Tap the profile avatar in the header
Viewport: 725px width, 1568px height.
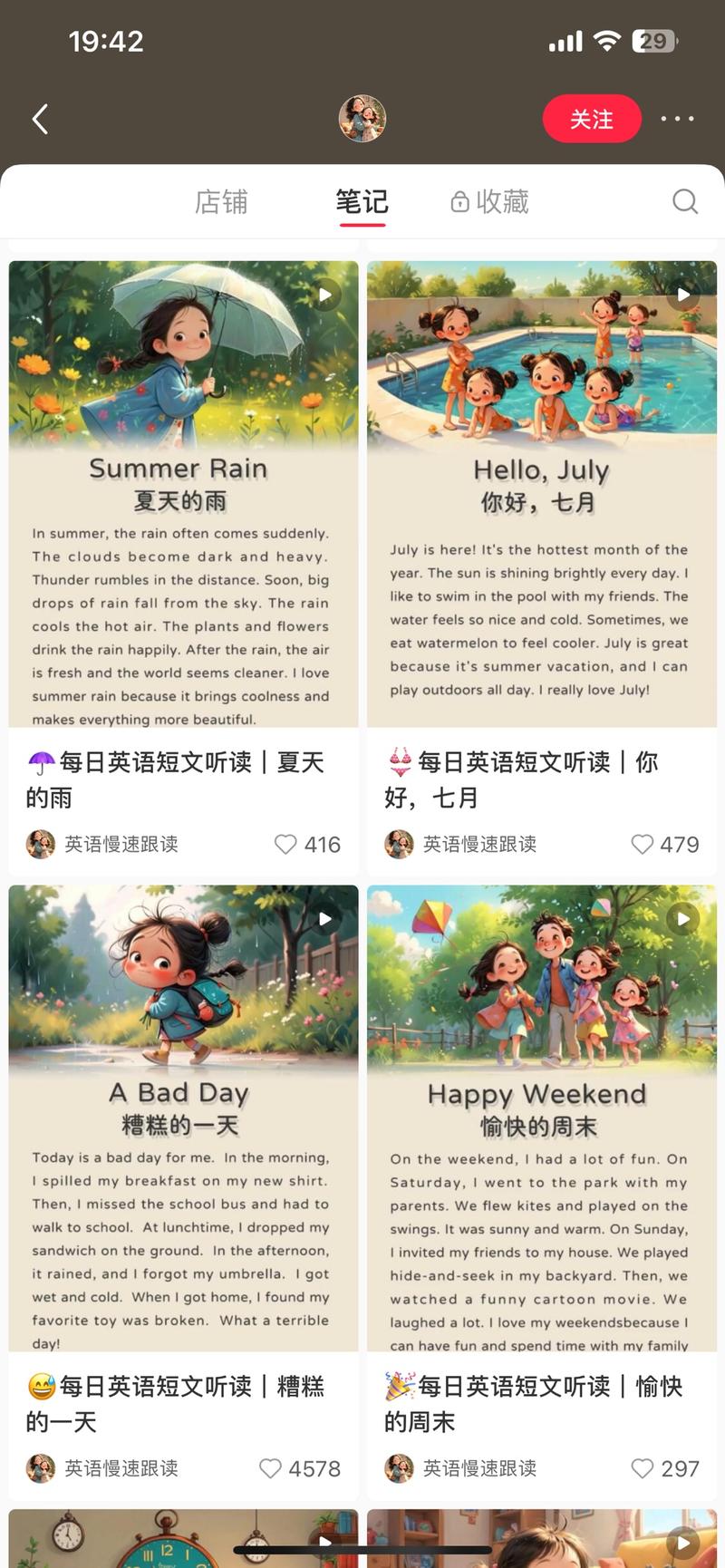[362, 119]
